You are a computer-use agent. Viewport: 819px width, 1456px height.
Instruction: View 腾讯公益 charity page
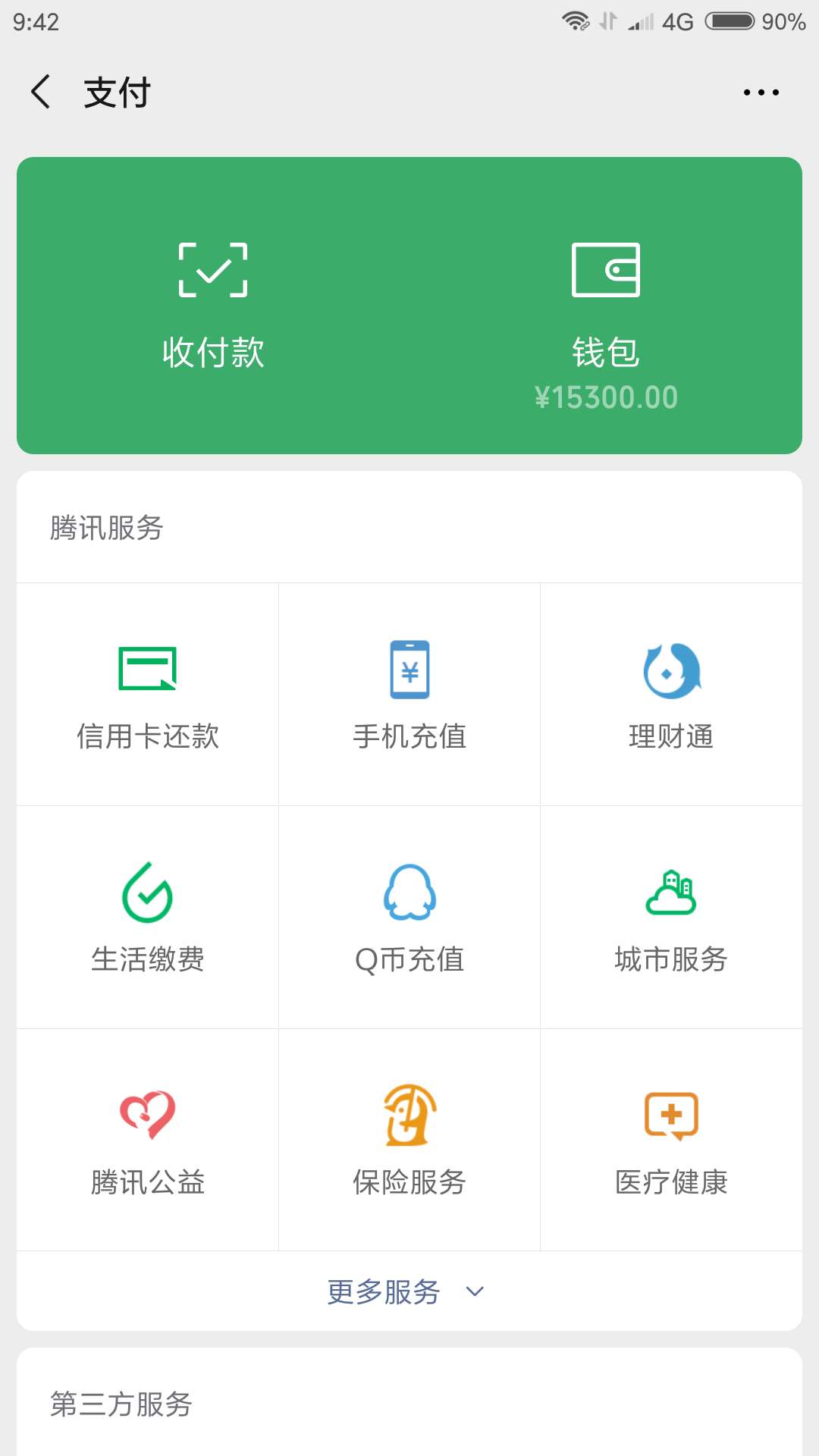click(x=148, y=1140)
